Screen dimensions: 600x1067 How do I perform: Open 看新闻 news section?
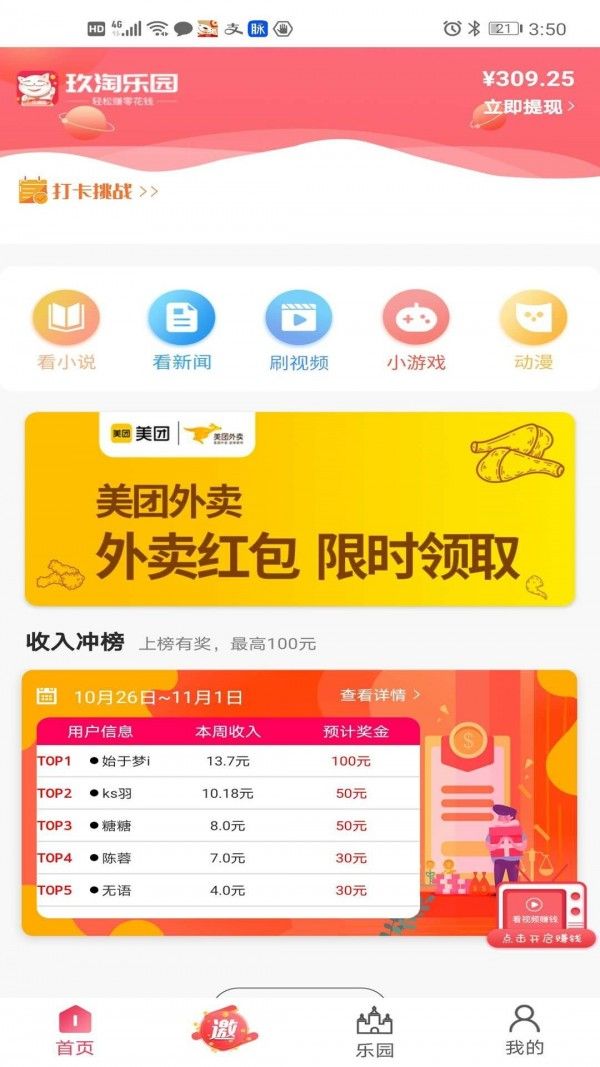(182, 331)
